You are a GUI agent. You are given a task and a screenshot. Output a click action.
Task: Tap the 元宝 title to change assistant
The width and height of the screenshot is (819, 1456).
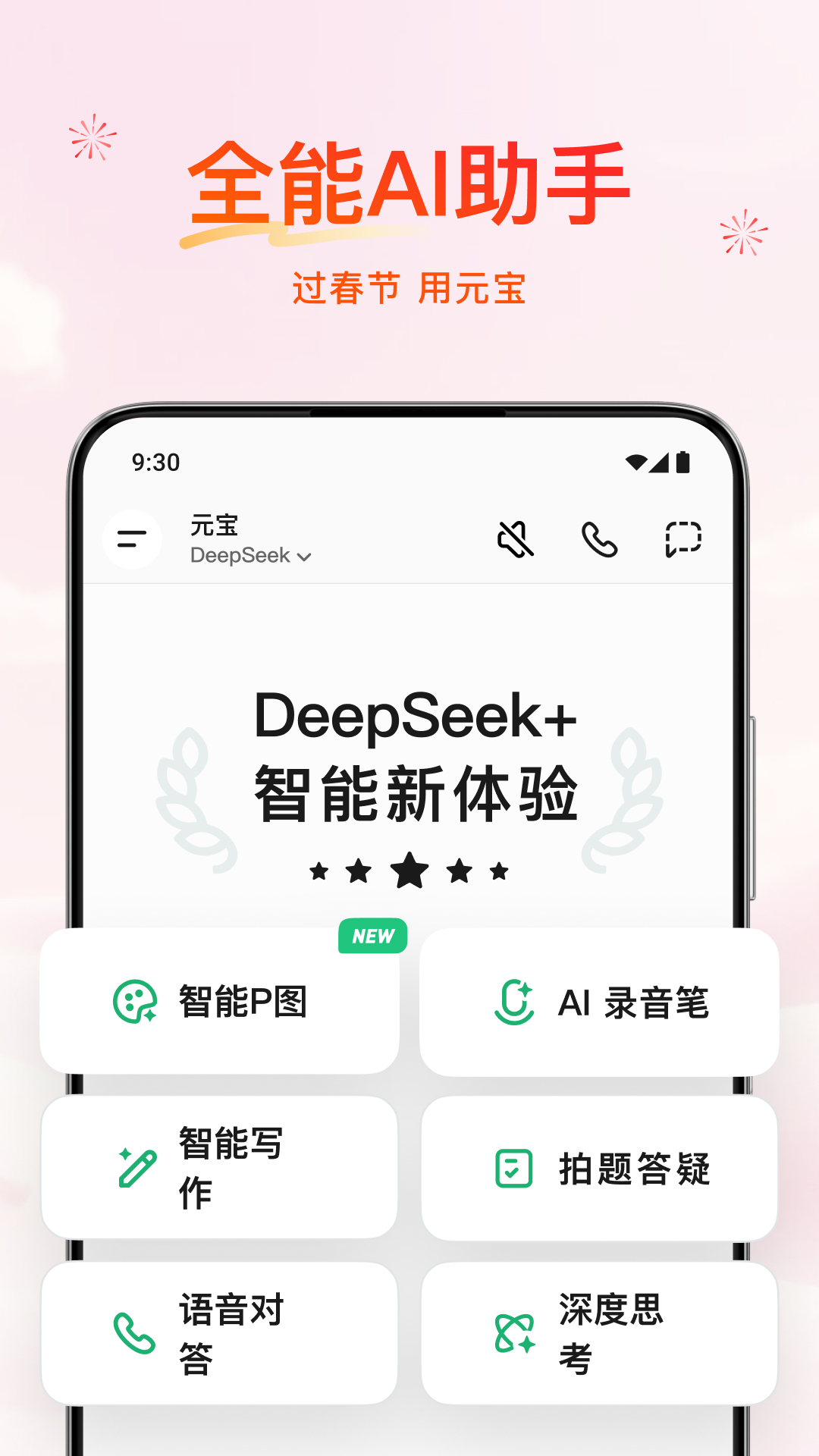[215, 526]
